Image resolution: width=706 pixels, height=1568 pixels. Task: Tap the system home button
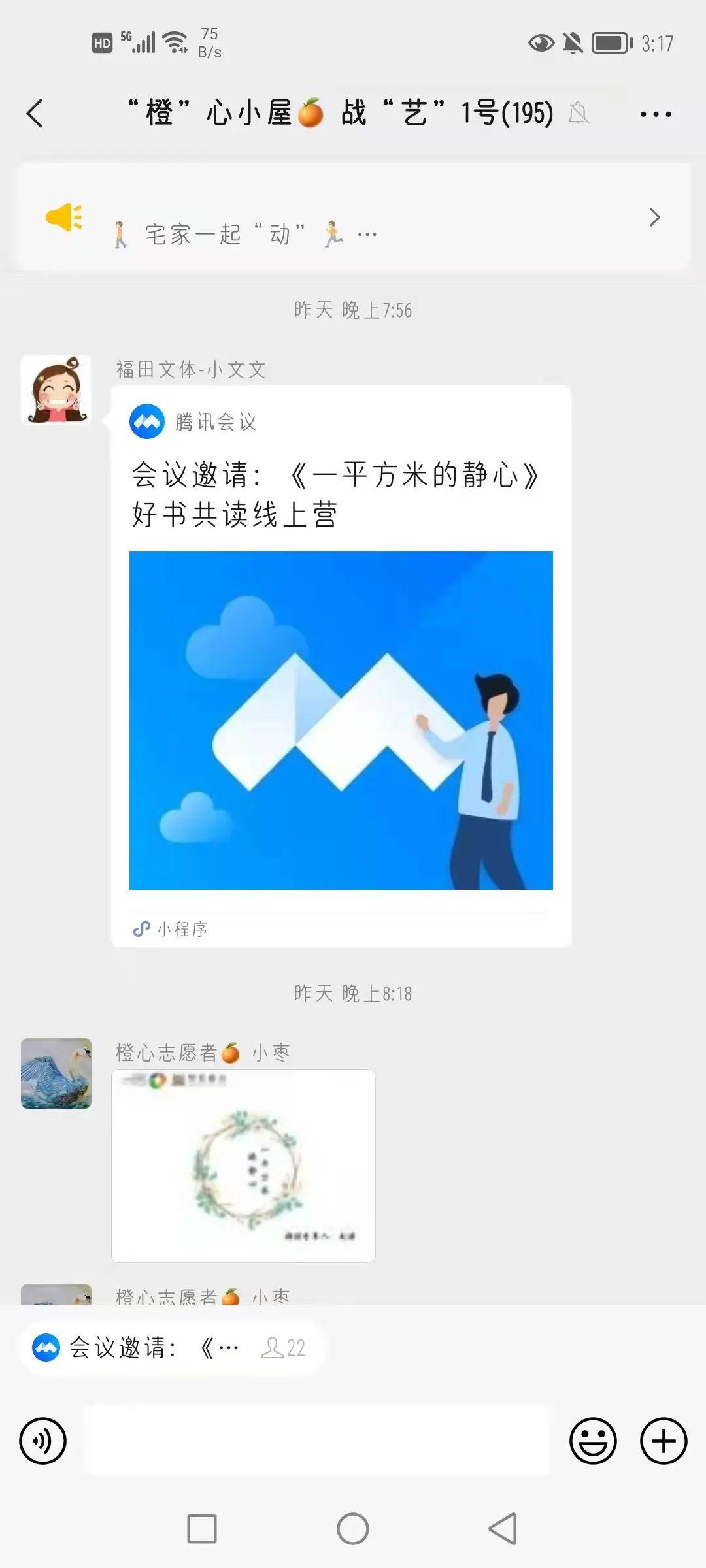pos(353,1529)
